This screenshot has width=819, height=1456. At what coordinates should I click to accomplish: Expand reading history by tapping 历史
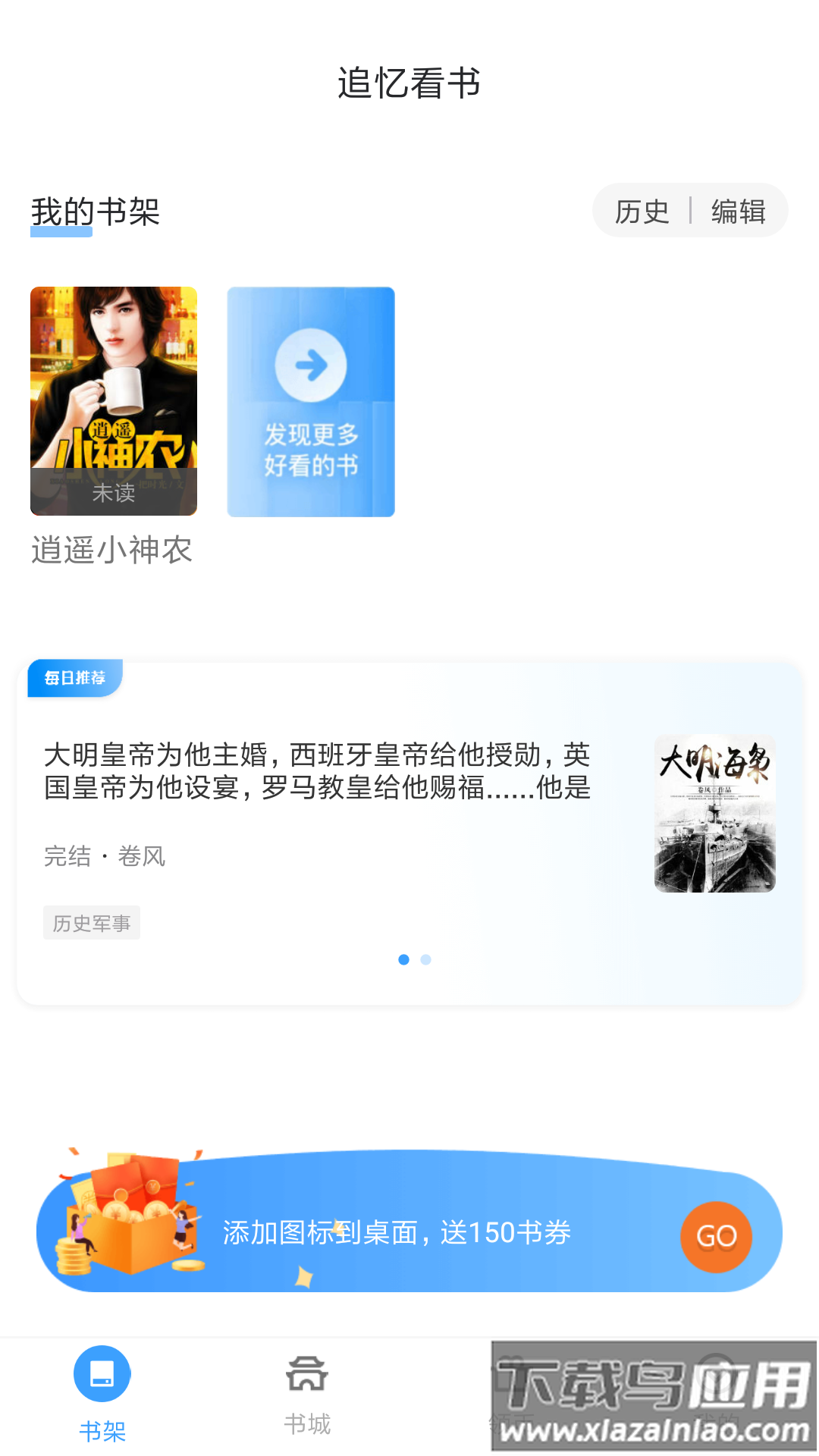coord(641,210)
